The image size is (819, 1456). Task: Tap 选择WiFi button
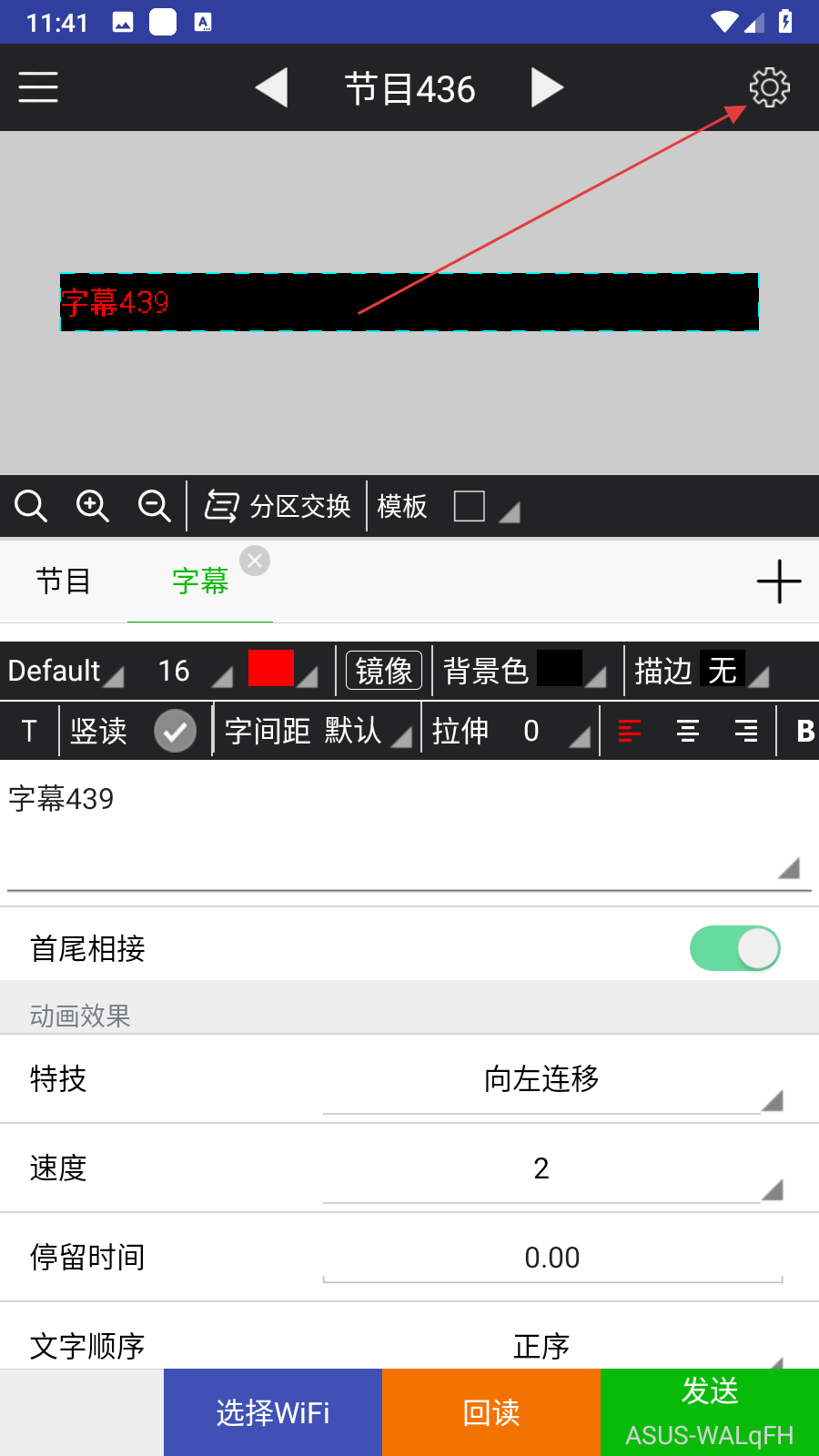pos(273,1412)
